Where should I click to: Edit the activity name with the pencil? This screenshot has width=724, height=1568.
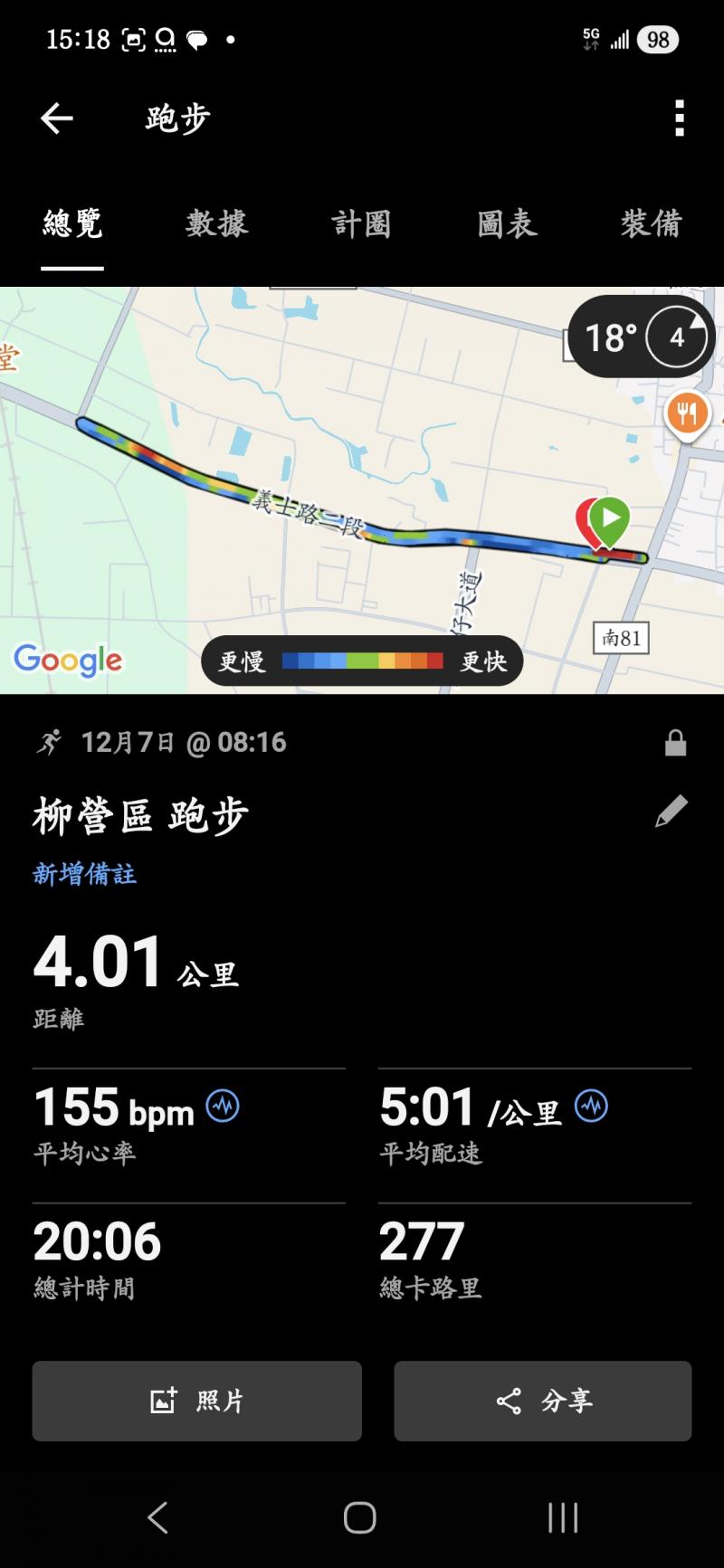pyautogui.click(x=671, y=812)
